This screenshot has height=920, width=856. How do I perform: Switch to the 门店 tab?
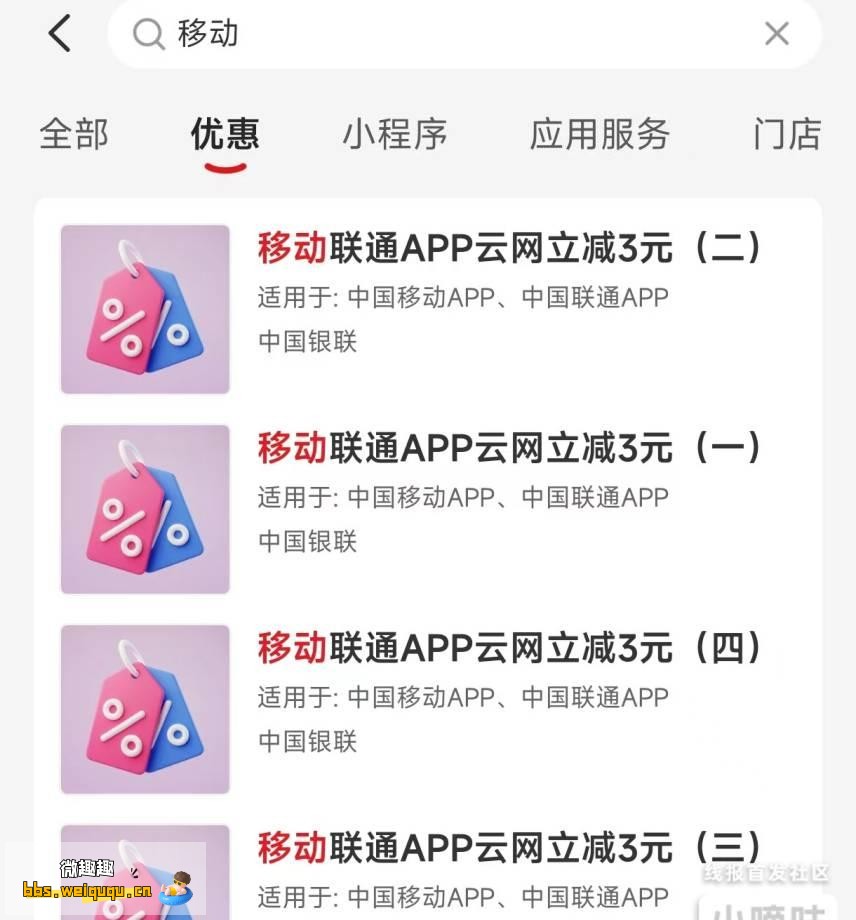tap(787, 134)
